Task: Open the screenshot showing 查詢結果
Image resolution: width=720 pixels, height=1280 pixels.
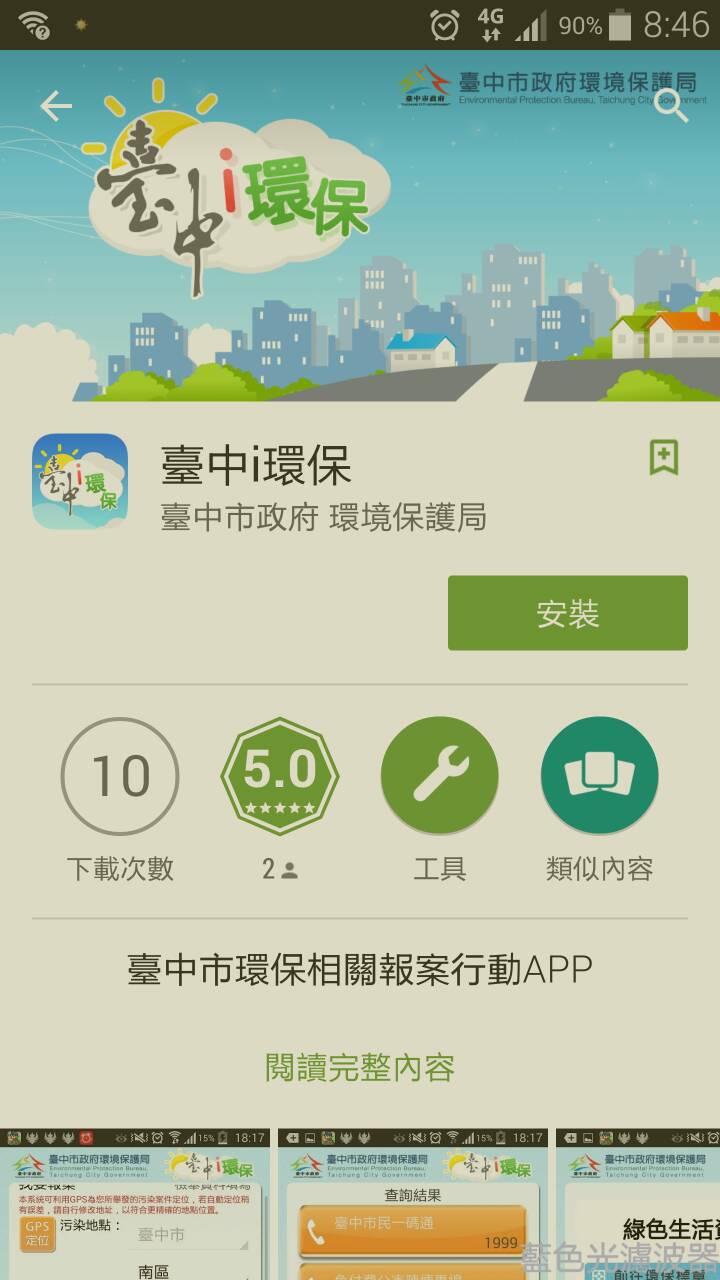Action: pos(412,1205)
